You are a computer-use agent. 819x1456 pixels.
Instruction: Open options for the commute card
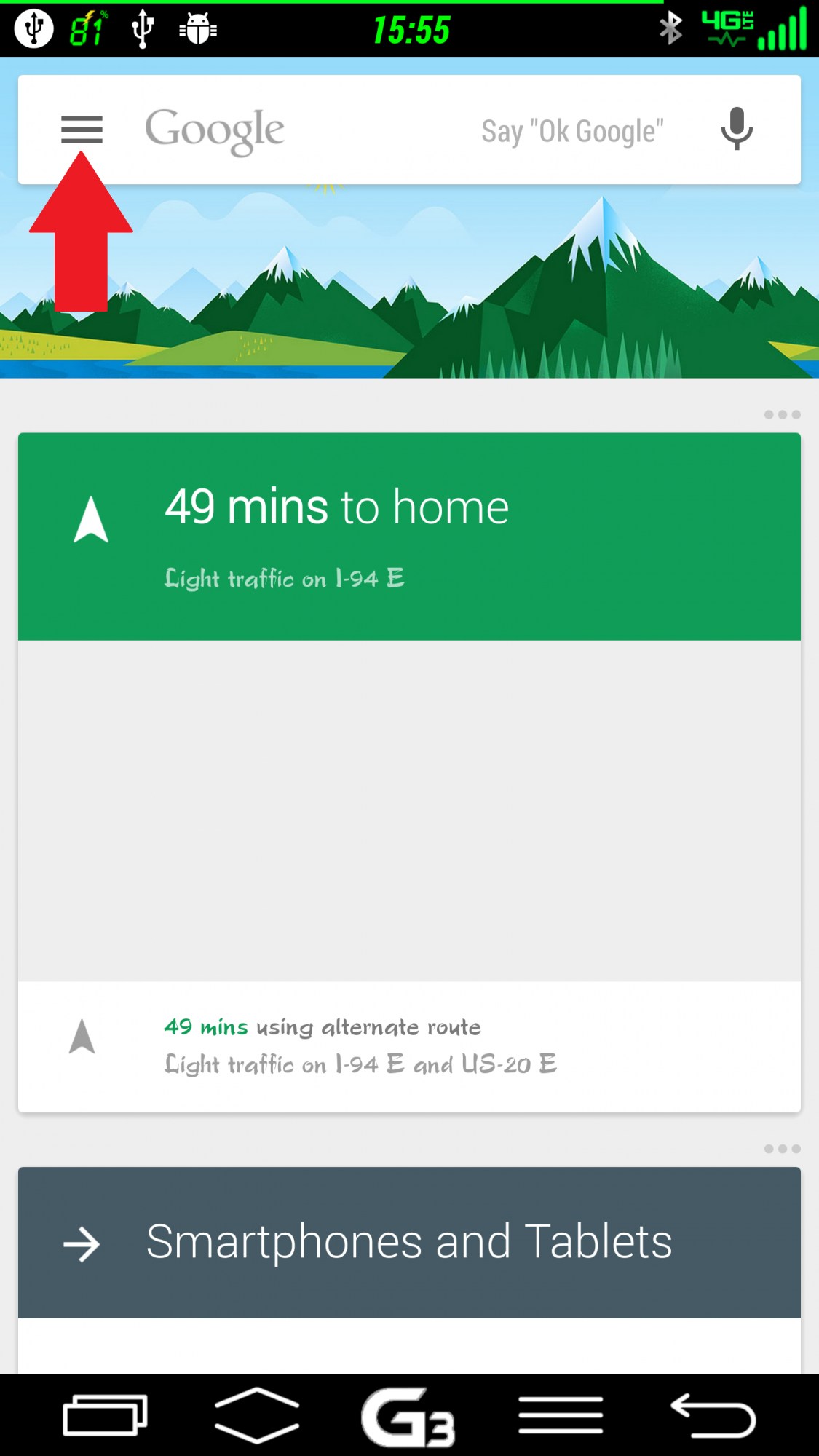tap(782, 414)
